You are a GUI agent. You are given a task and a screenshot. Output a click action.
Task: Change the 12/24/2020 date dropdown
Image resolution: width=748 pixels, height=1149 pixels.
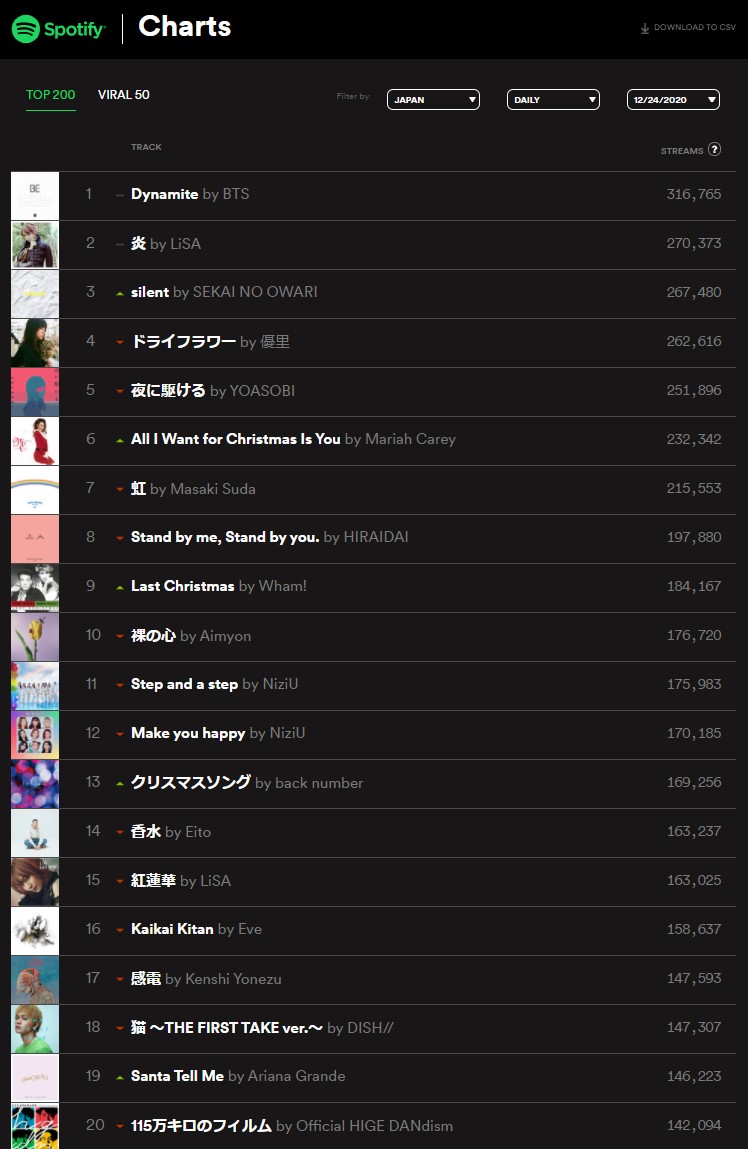pyautogui.click(x=673, y=99)
